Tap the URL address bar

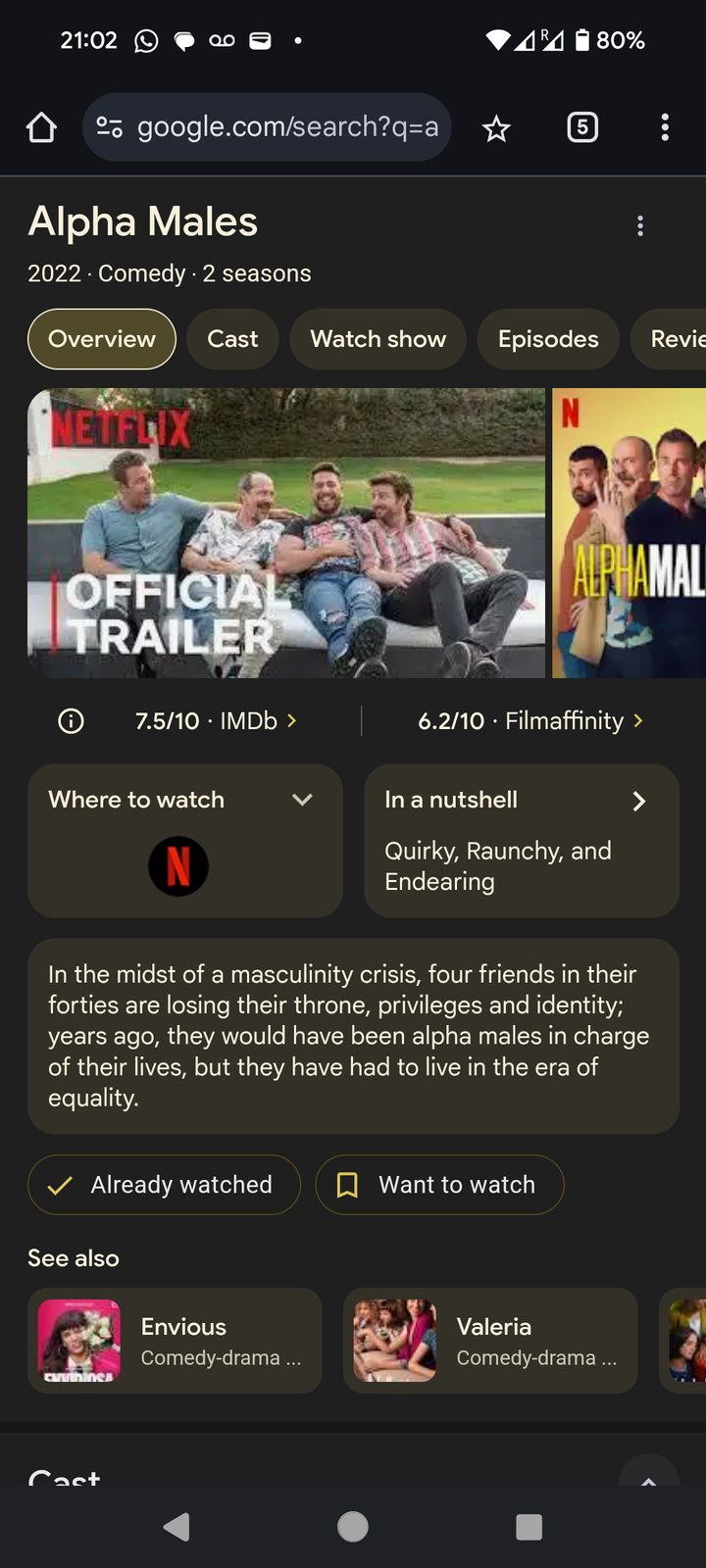[x=267, y=127]
